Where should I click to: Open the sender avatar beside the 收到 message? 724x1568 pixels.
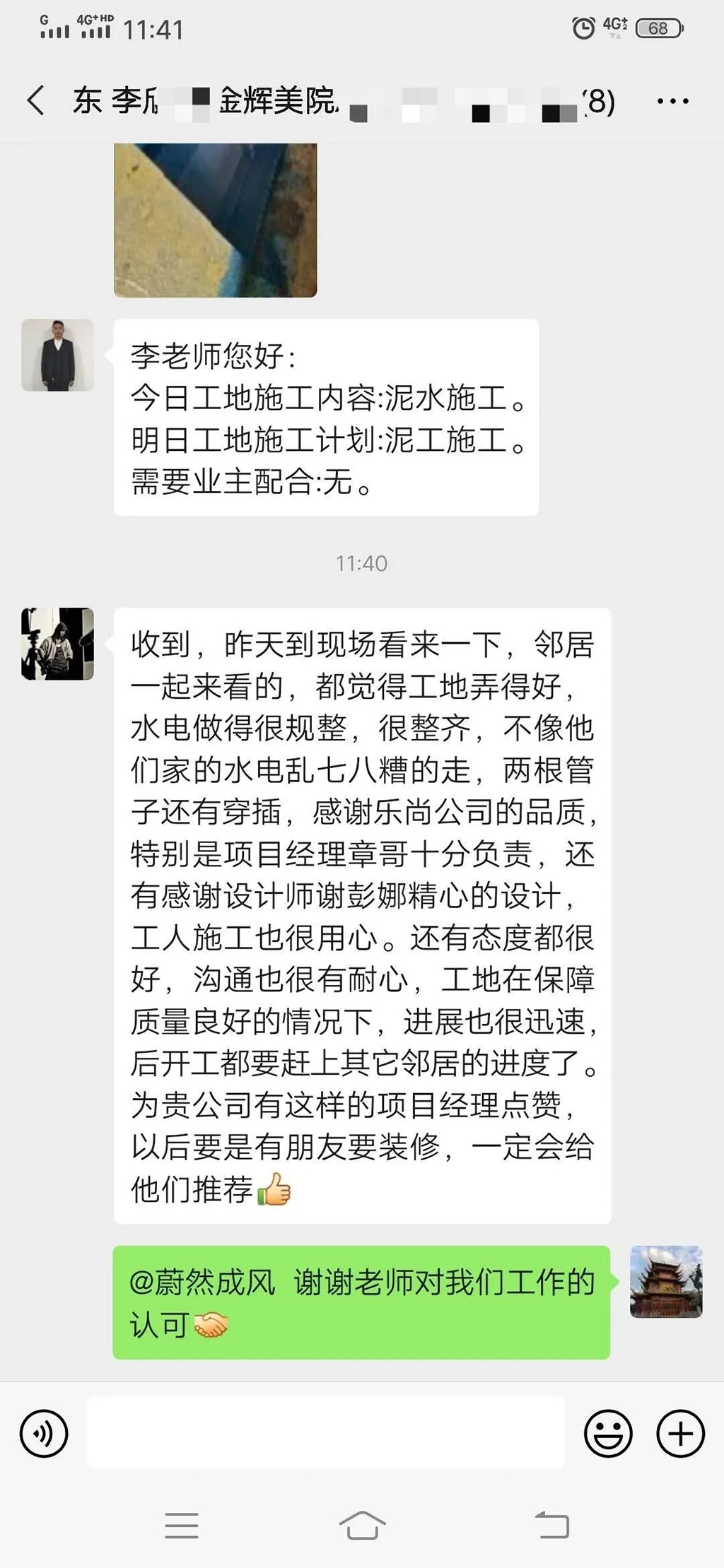click(x=57, y=644)
